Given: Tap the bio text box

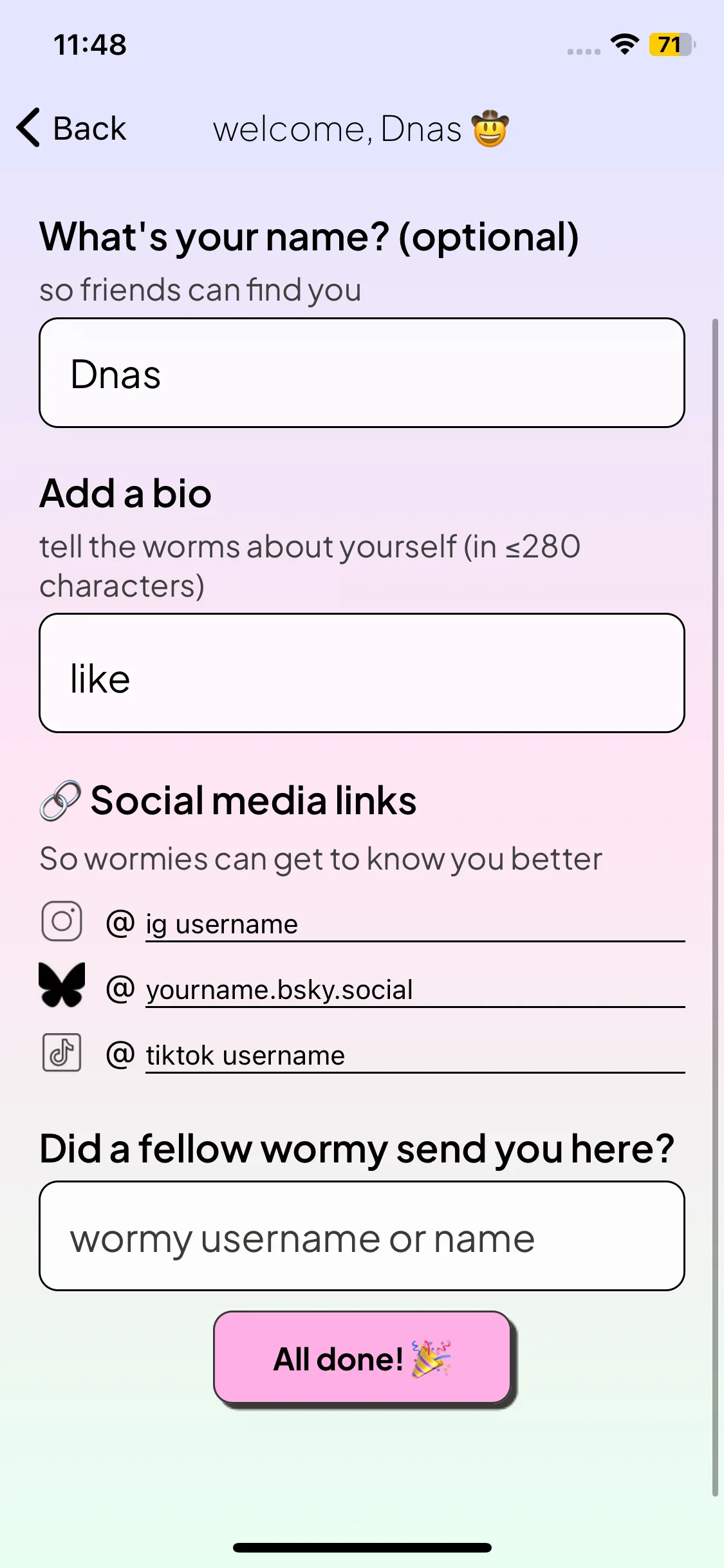Looking at the screenshot, I should [362, 673].
